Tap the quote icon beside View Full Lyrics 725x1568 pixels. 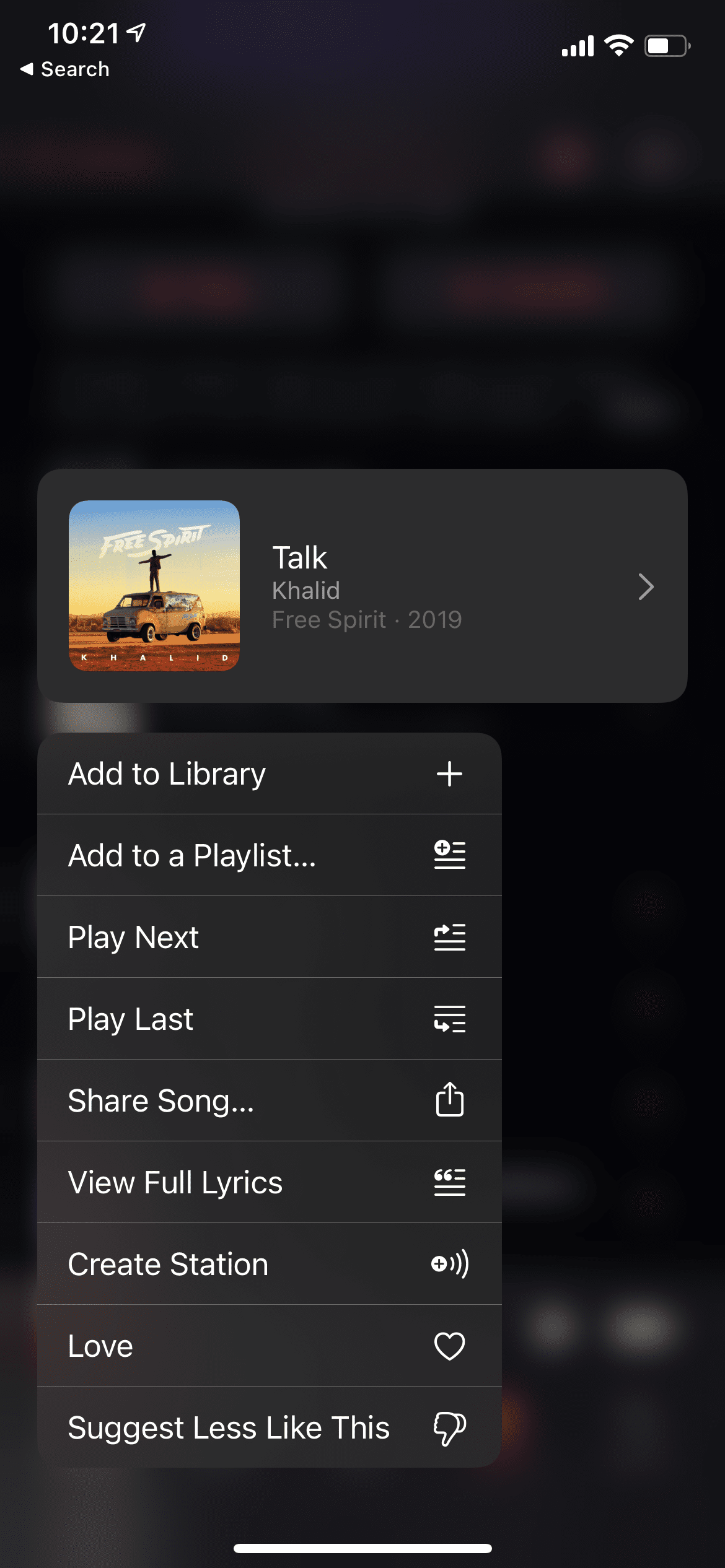[450, 1182]
